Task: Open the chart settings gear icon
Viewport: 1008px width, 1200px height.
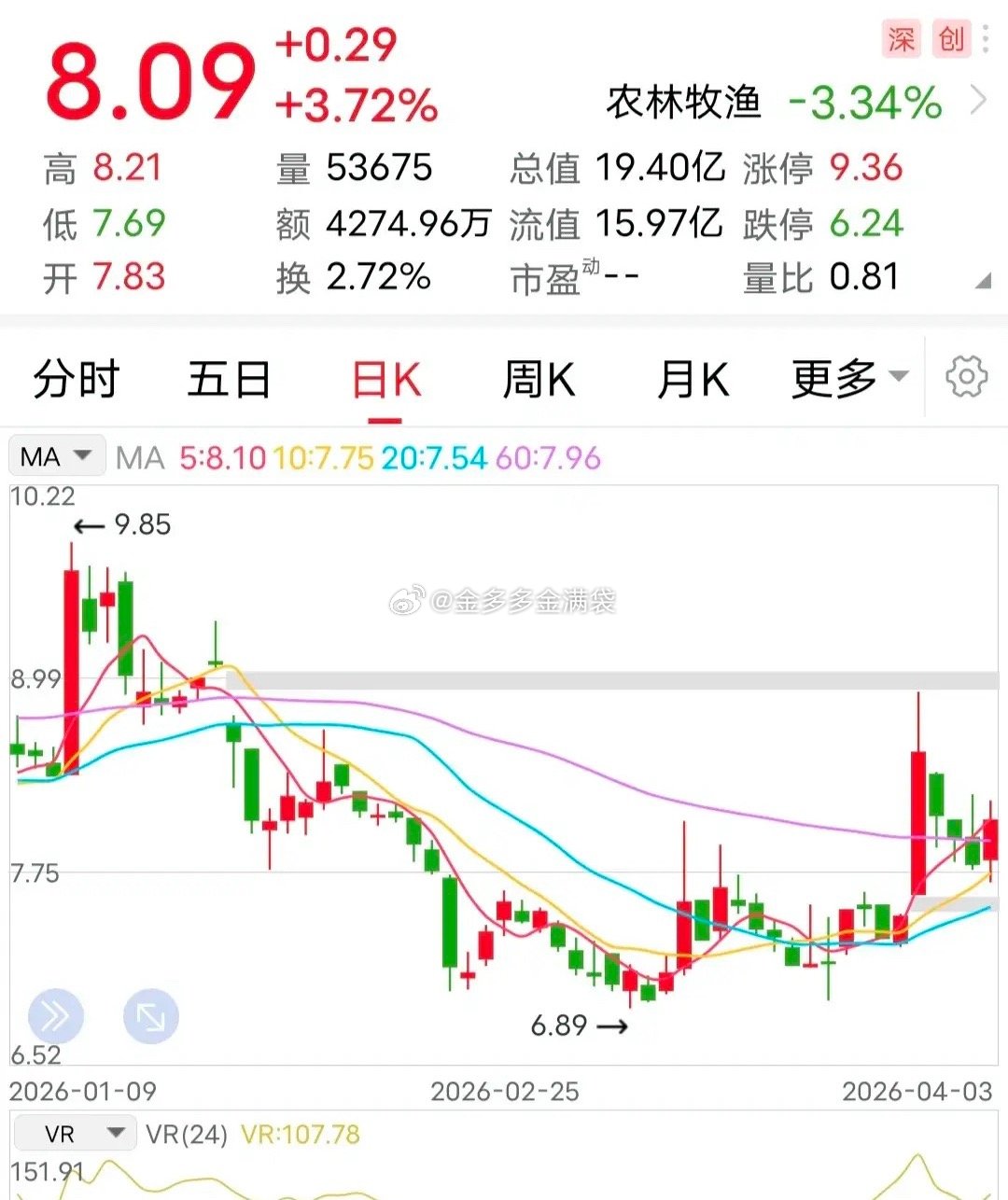Action: [967, 377]
